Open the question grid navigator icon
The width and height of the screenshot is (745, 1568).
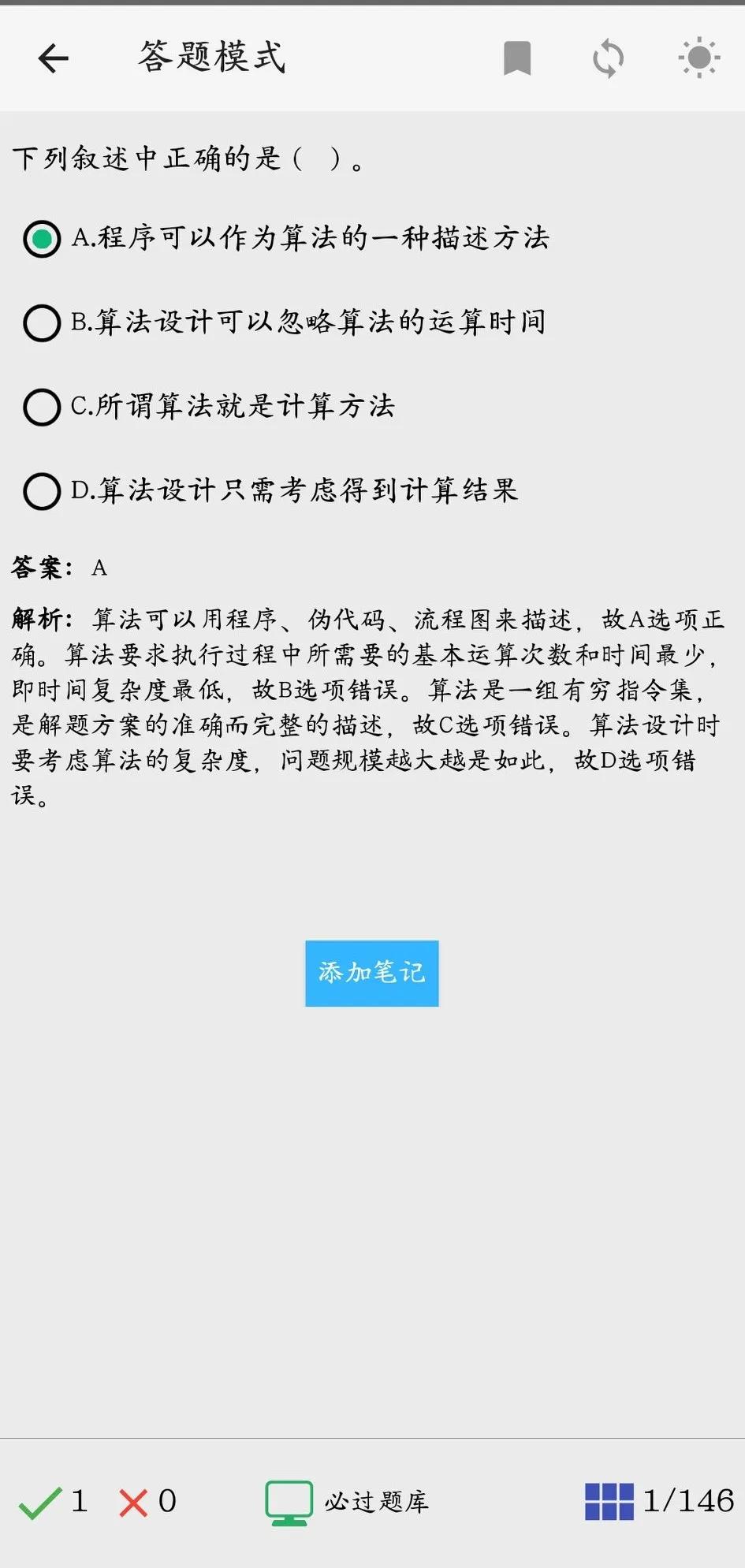(609, 1500)
